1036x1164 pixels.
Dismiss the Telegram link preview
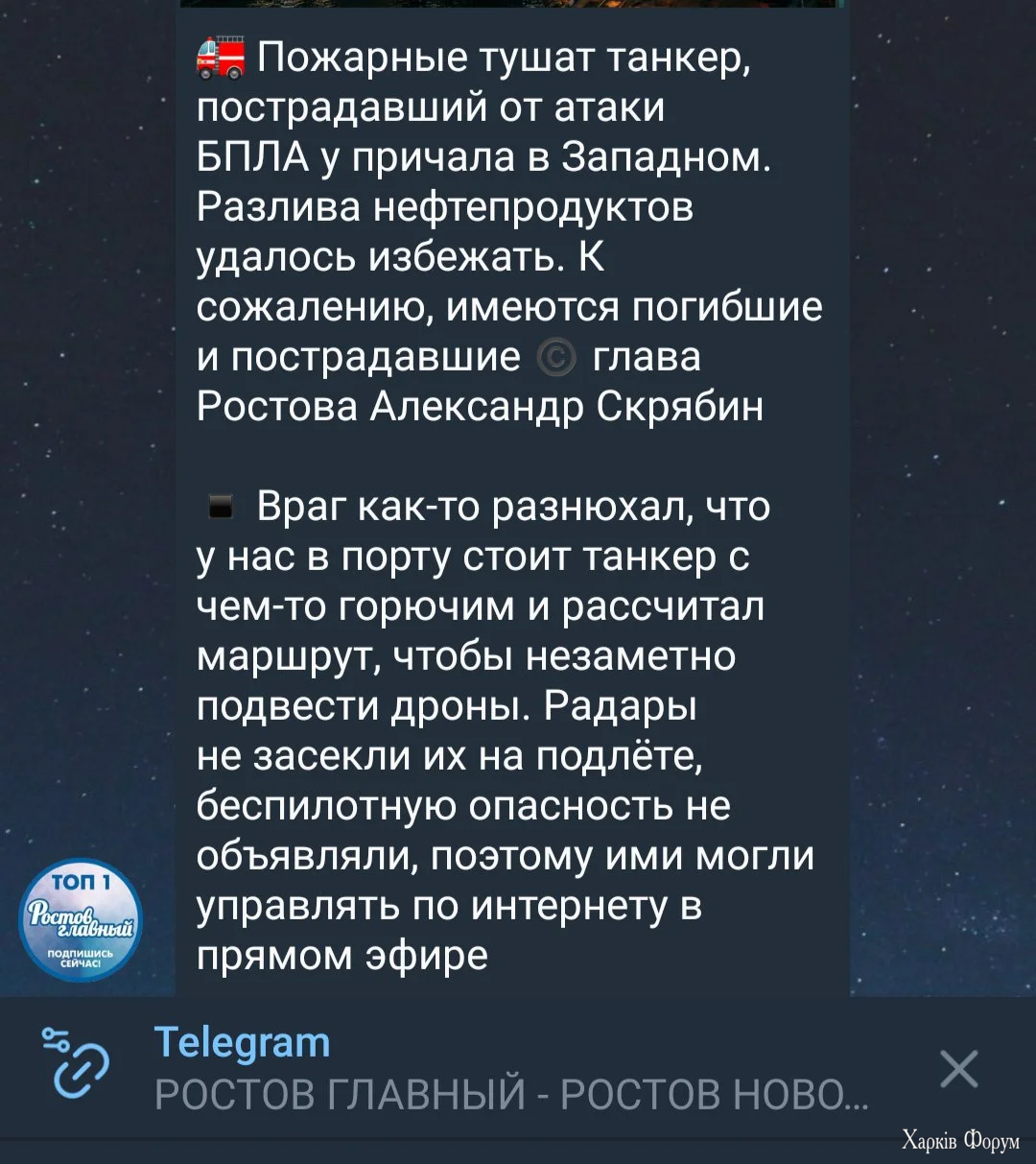pyautogui.click(x=958, y=1069)
